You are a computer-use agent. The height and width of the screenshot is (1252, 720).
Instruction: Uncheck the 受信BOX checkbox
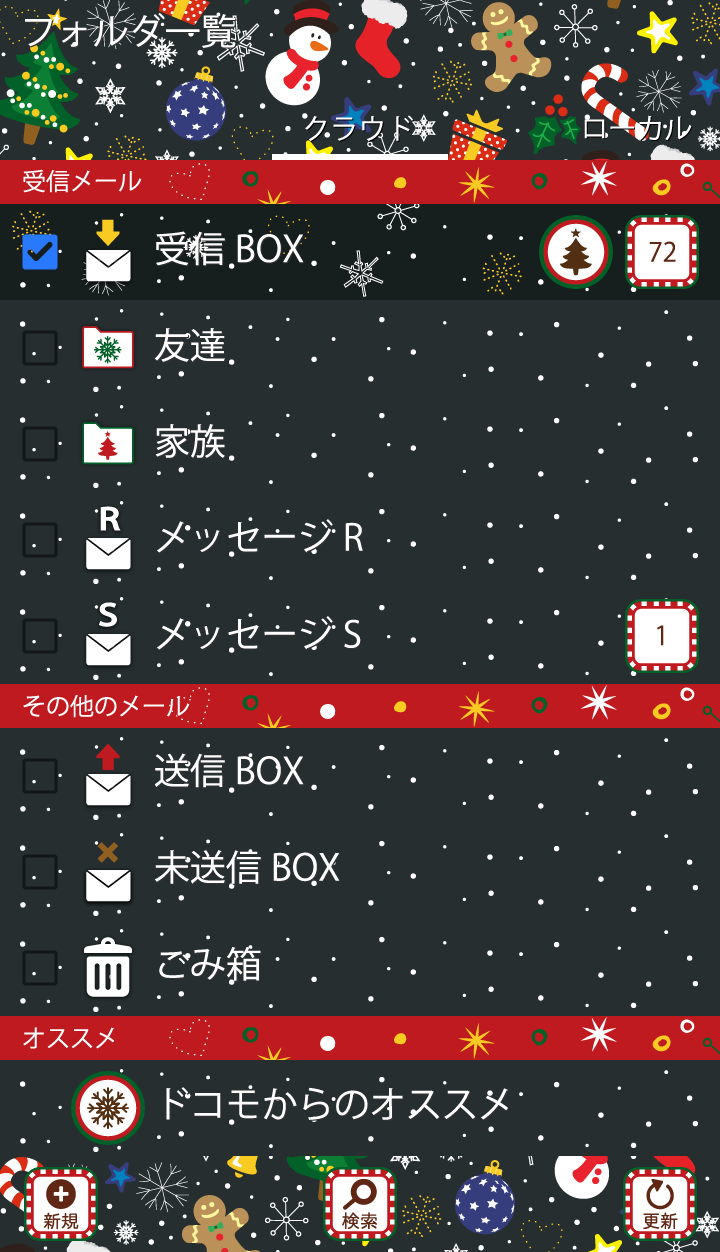tap(40, 252)
